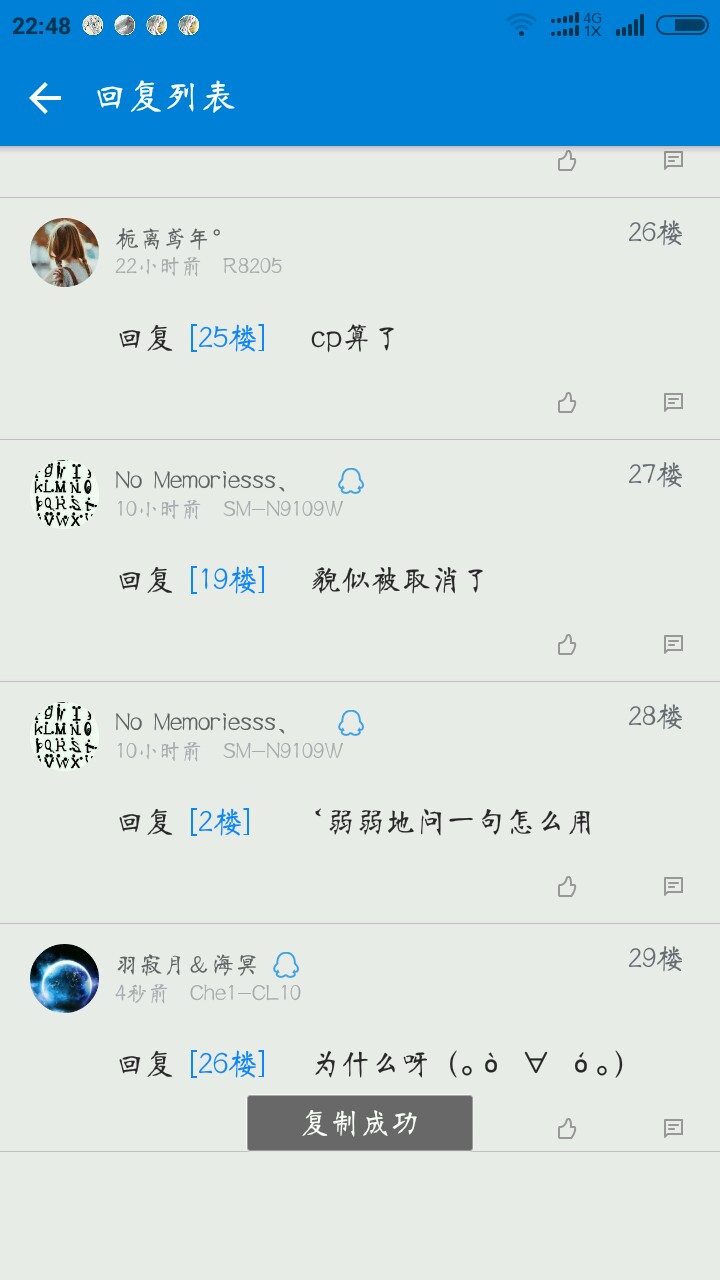Comment on the 28楼 reply "弱弱地问一句怎么用"
This screenshot has height=1280, width=720.
(674, 886)
